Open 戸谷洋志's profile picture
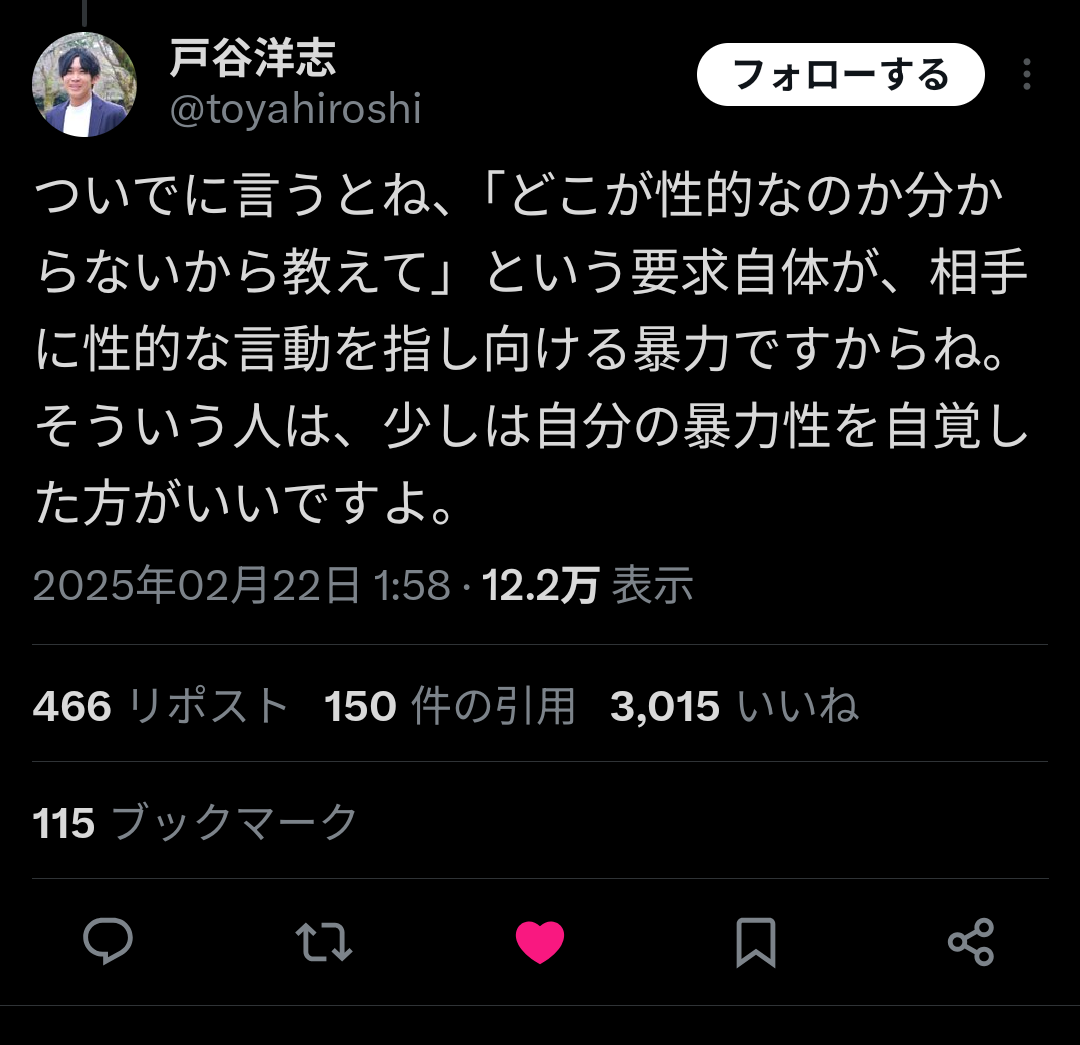This screenshot has height=1045, width=1080. click(x=84, y=84)
